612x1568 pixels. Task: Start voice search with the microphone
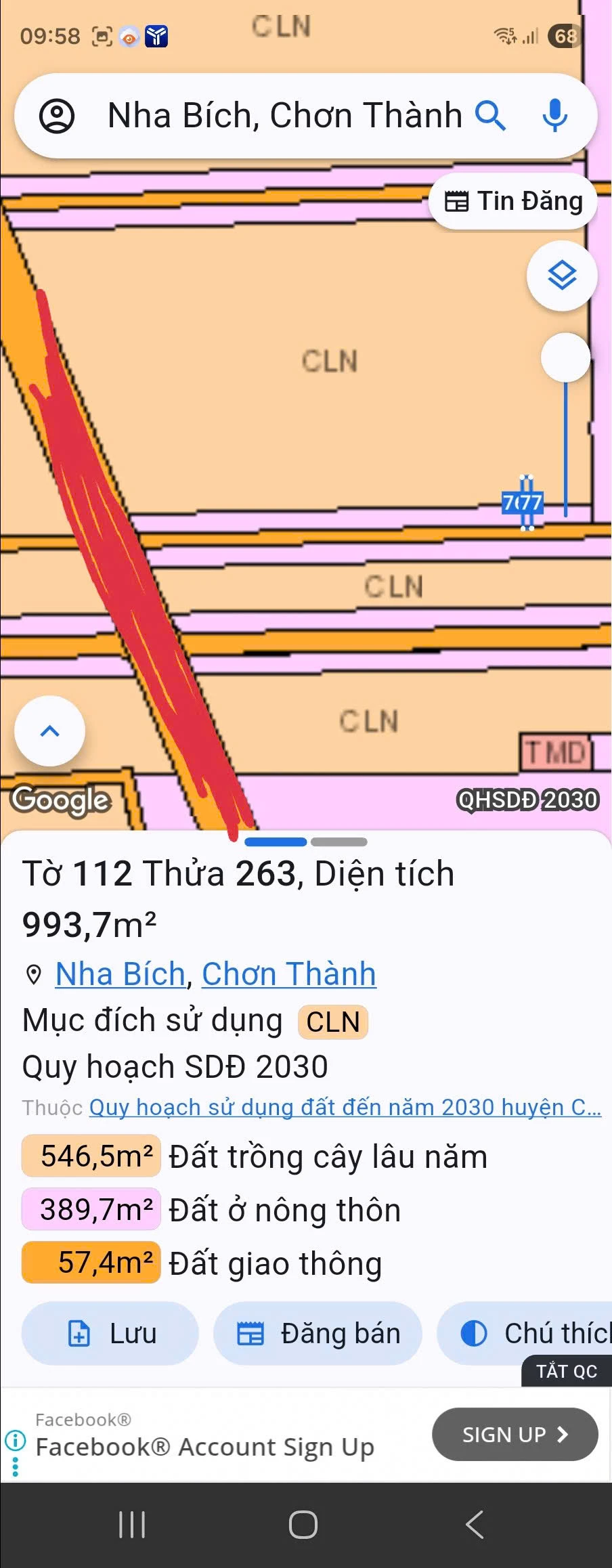click(x=554, y=116)
